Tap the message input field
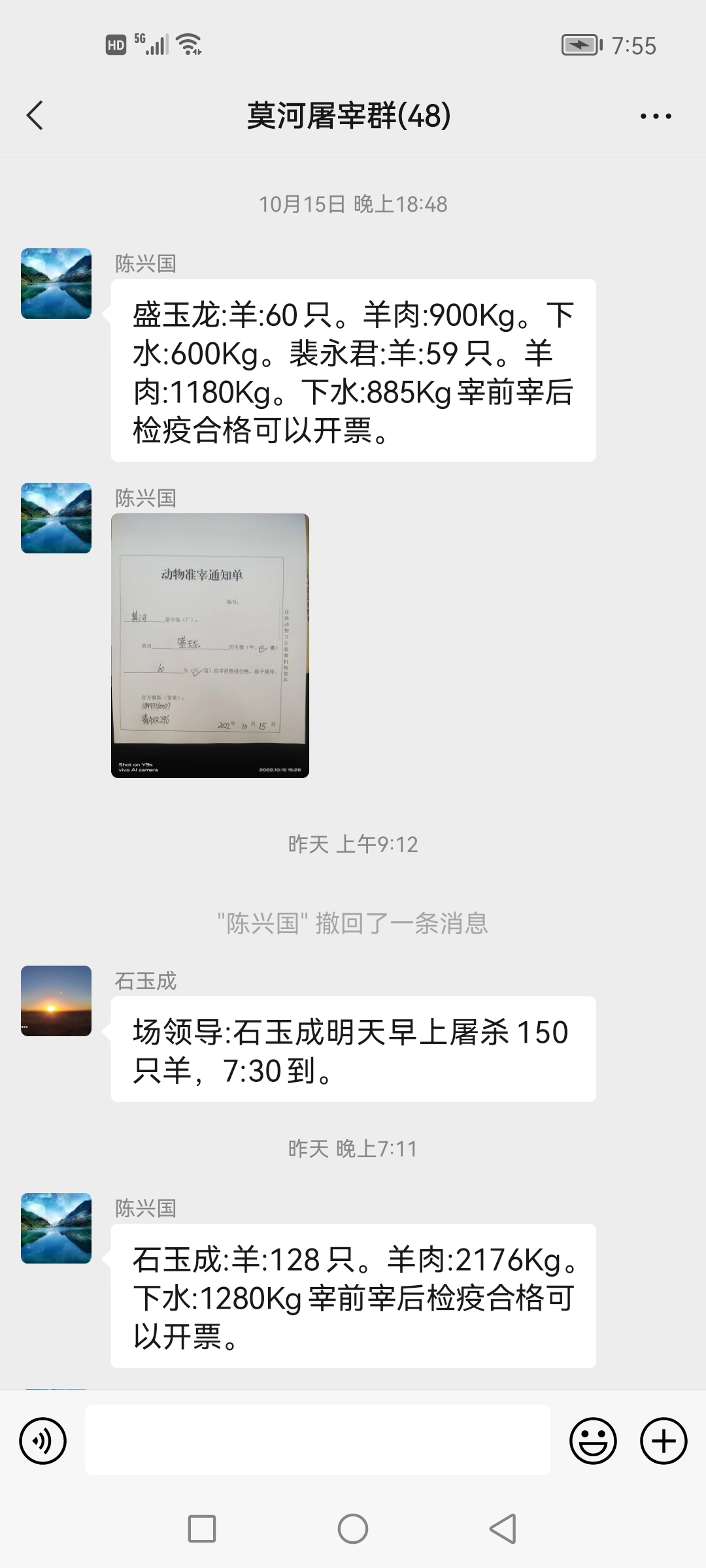Viewport: 706px width, 1568px height. click(x=317, y=1441)
